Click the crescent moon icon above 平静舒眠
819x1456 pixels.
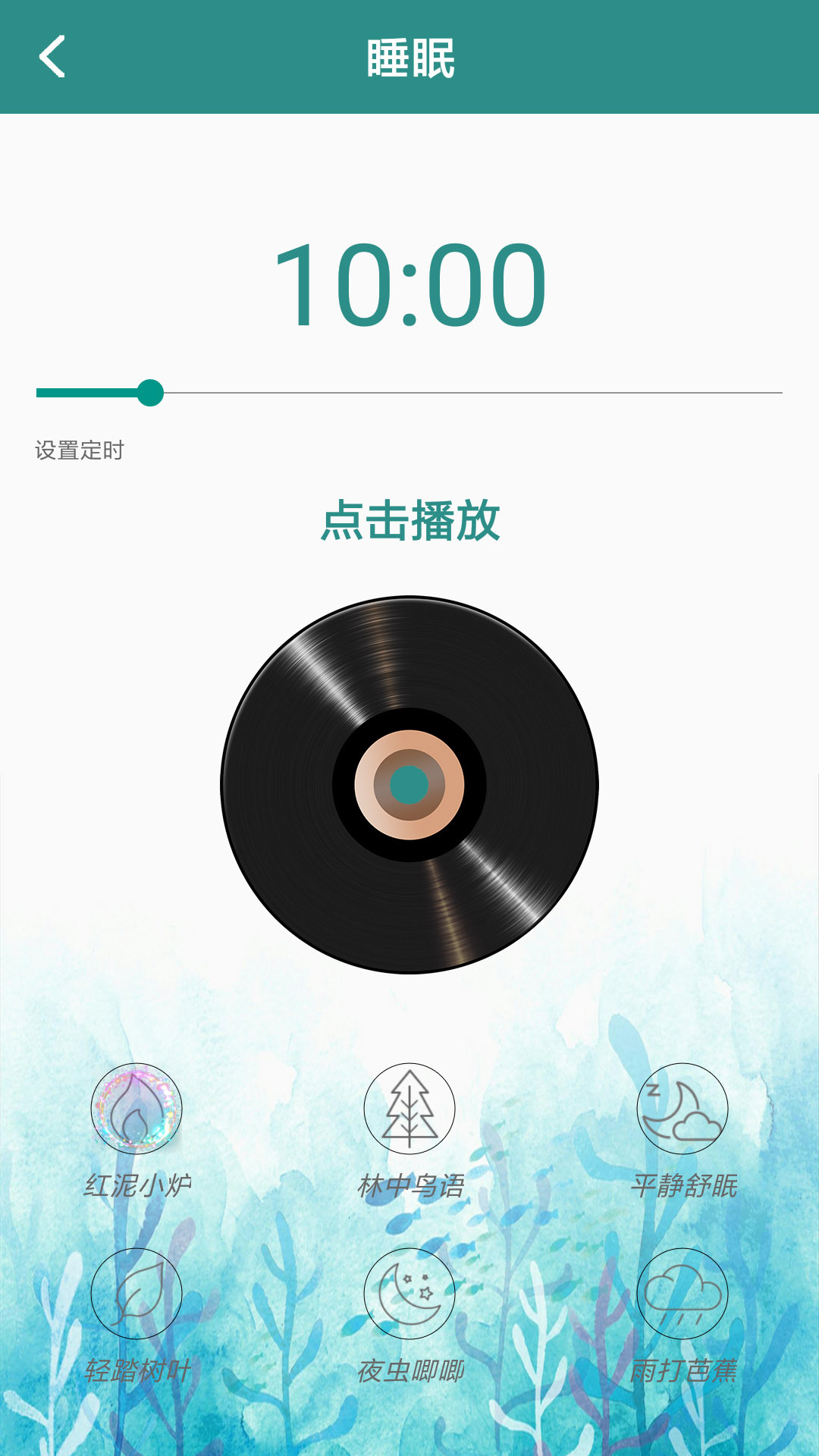click(x=681, y=1109)
